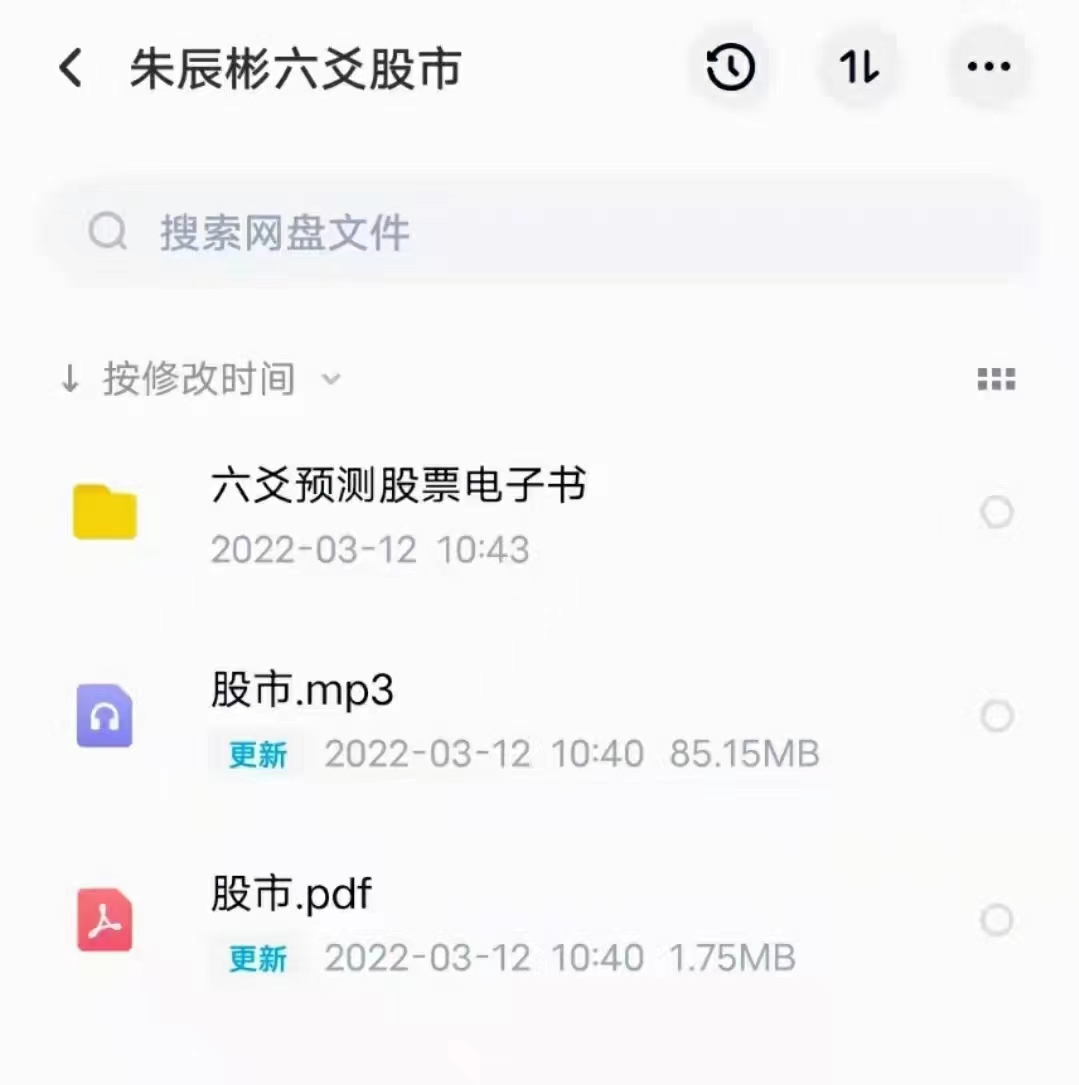1079x1085 pixels.
Task: Click the yellow folder icon
Action: point(105,512)
